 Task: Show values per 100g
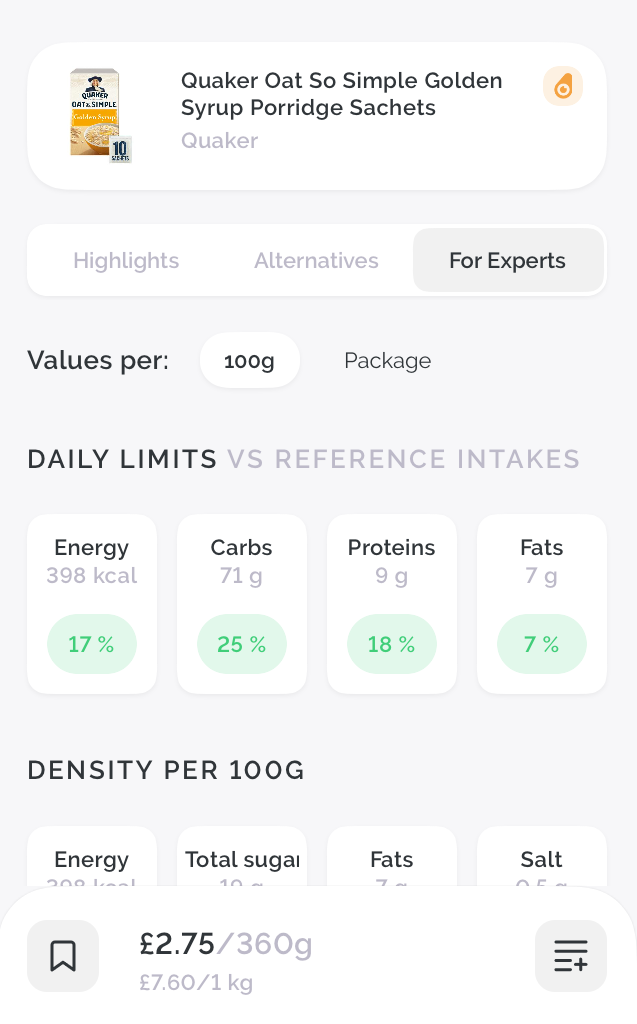pyautogui.click(x=250, y=360)
